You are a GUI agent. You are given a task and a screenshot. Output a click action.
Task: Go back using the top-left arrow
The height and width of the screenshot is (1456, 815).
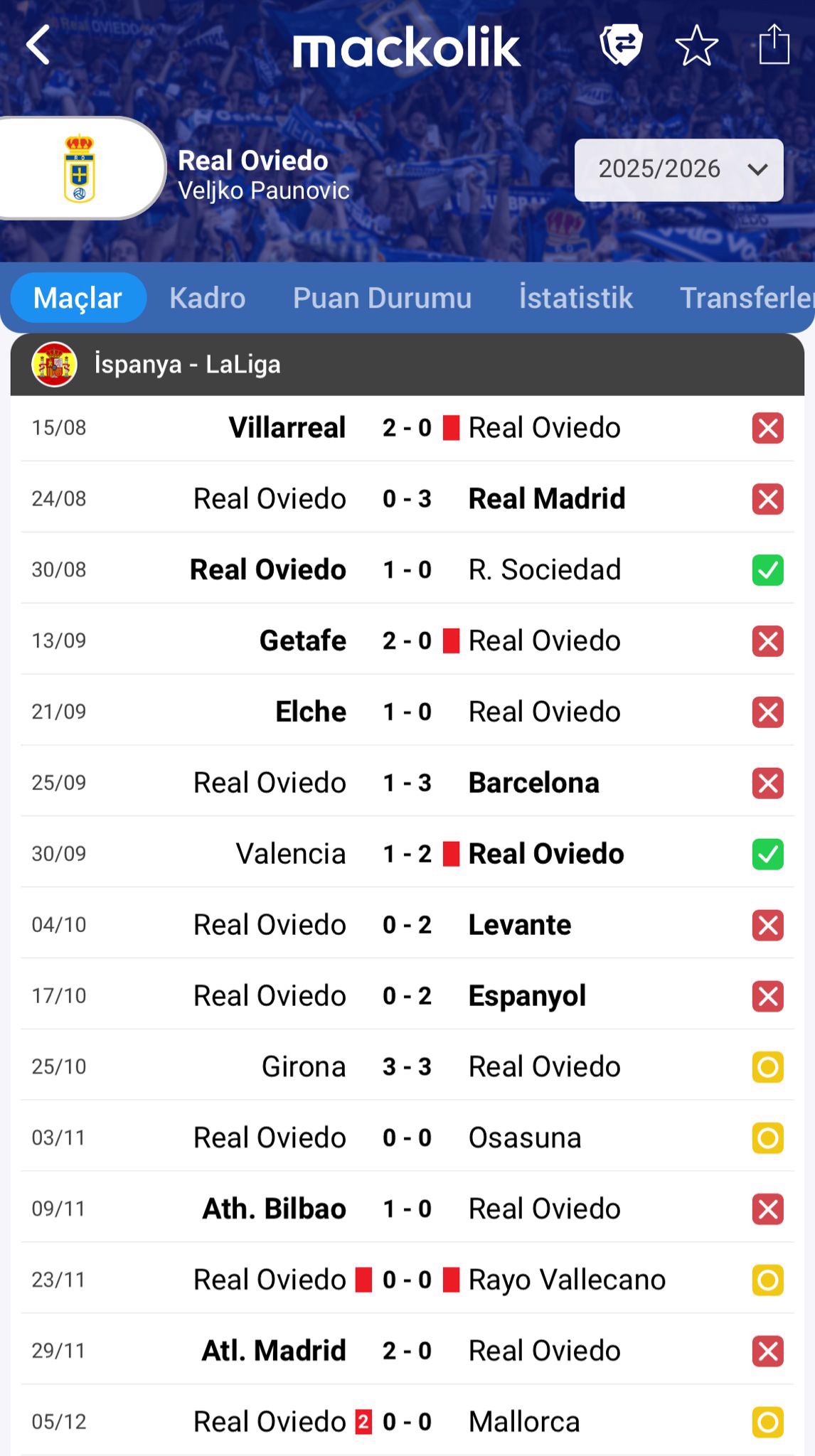pos(38,45)
